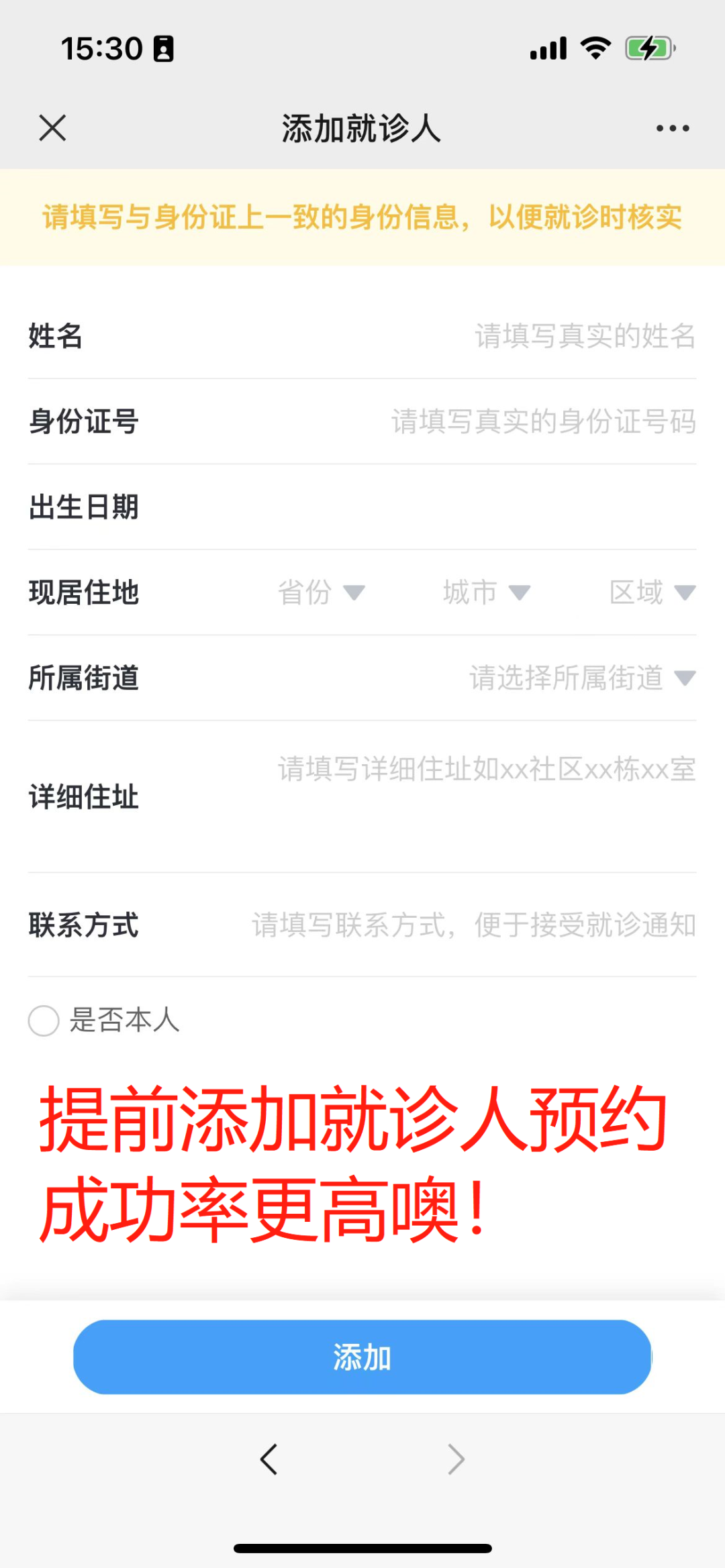Go back with the browser back arrow
The width and height of the screenshot is (725, 1568).
click(x=269, y=1459)
